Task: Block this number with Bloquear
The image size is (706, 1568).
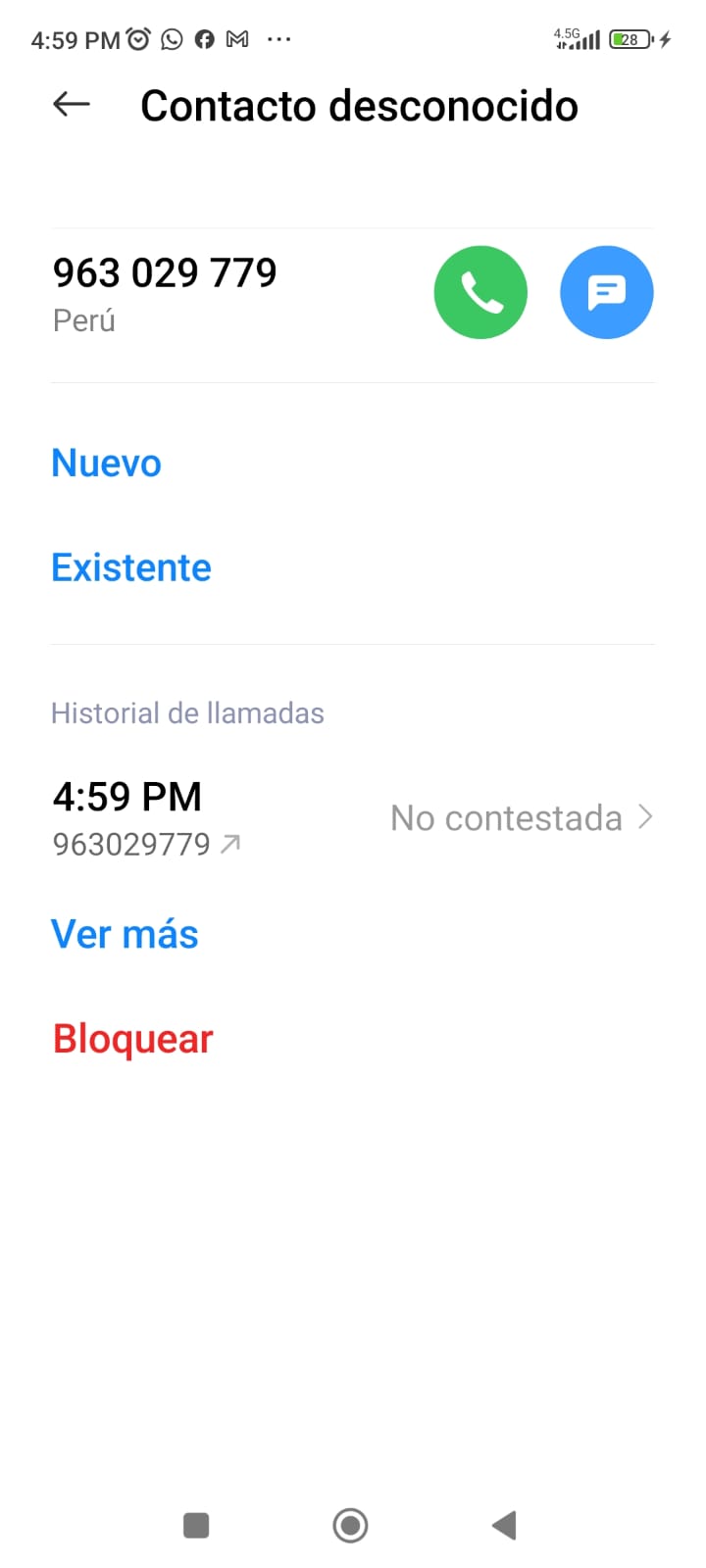Action: [133, 1039]
